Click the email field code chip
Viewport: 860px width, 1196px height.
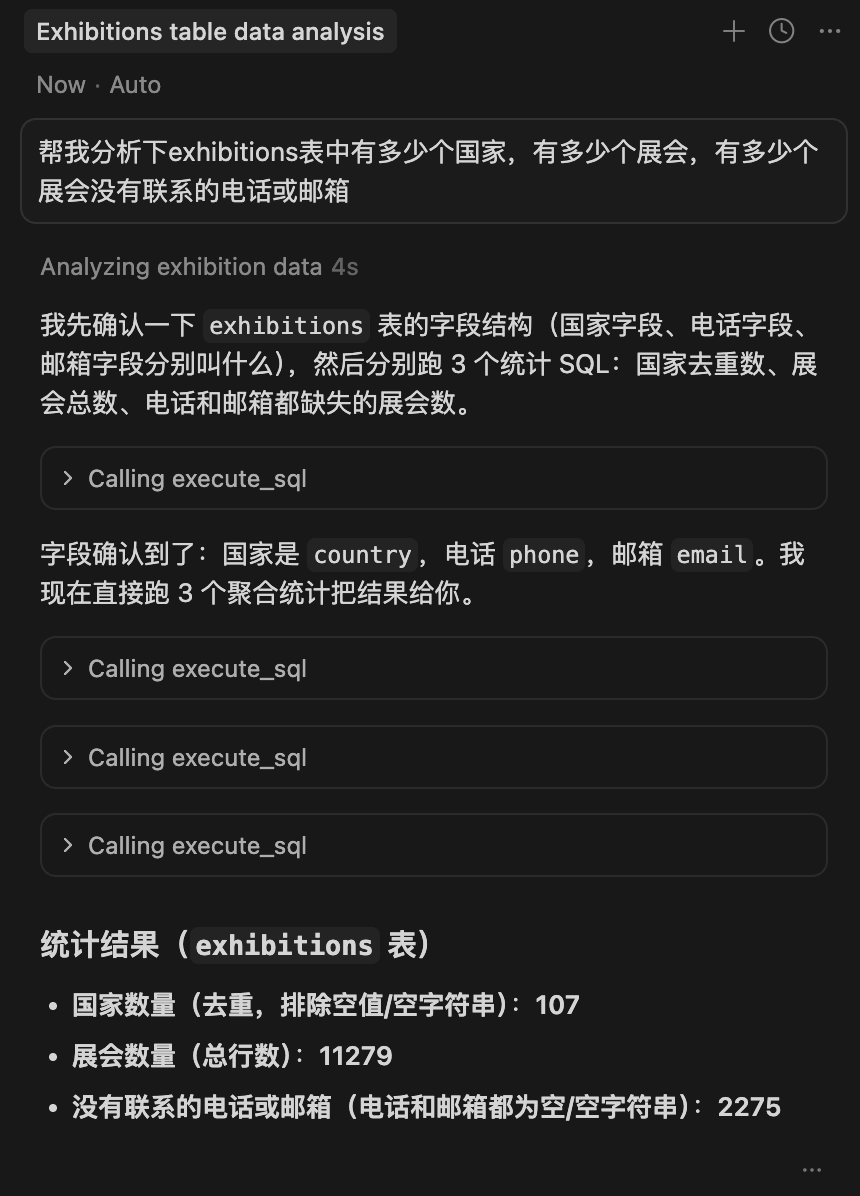pyautogui.click(x=711, y=554)
